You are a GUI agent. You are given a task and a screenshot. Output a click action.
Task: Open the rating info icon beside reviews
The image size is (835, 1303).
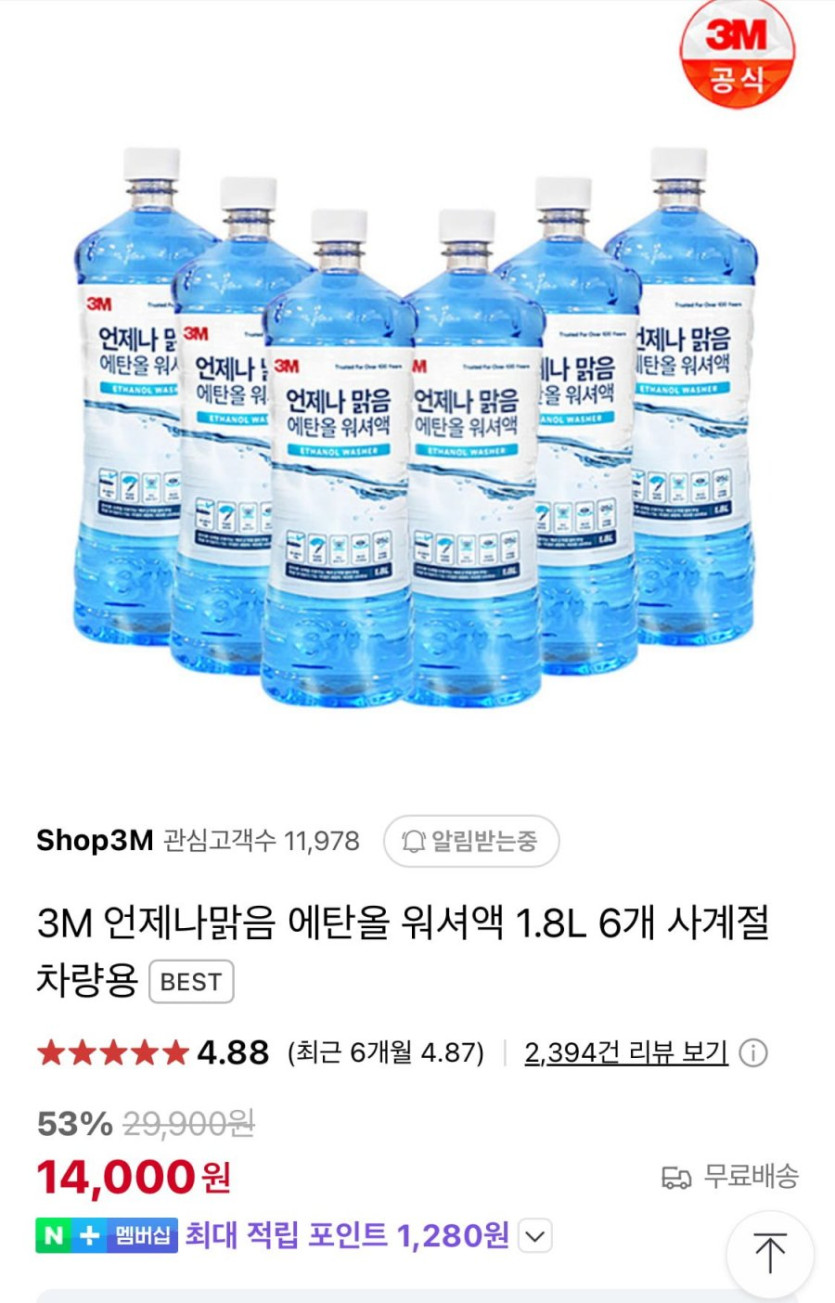click(753, 1053)
